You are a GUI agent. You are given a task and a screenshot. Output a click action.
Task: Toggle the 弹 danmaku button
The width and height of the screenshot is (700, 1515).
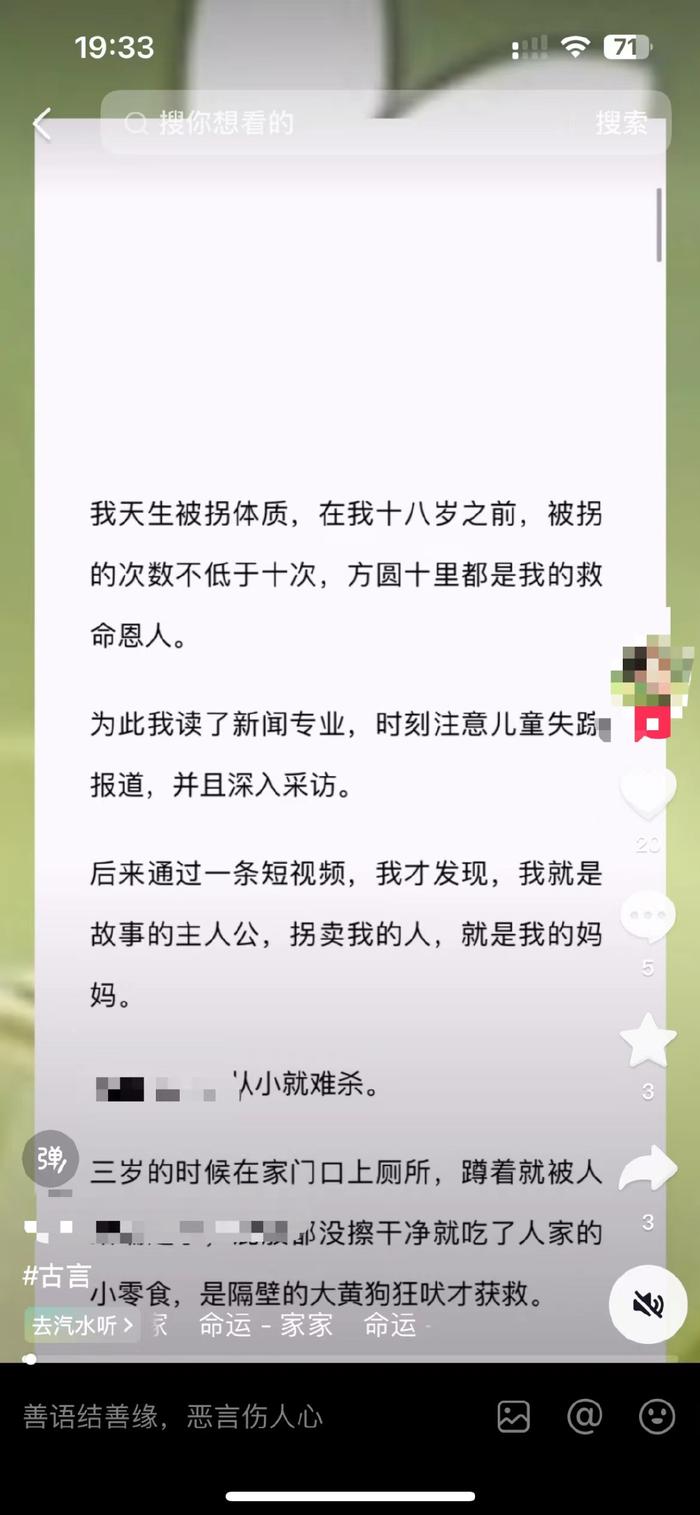[x=50, y=1159]
